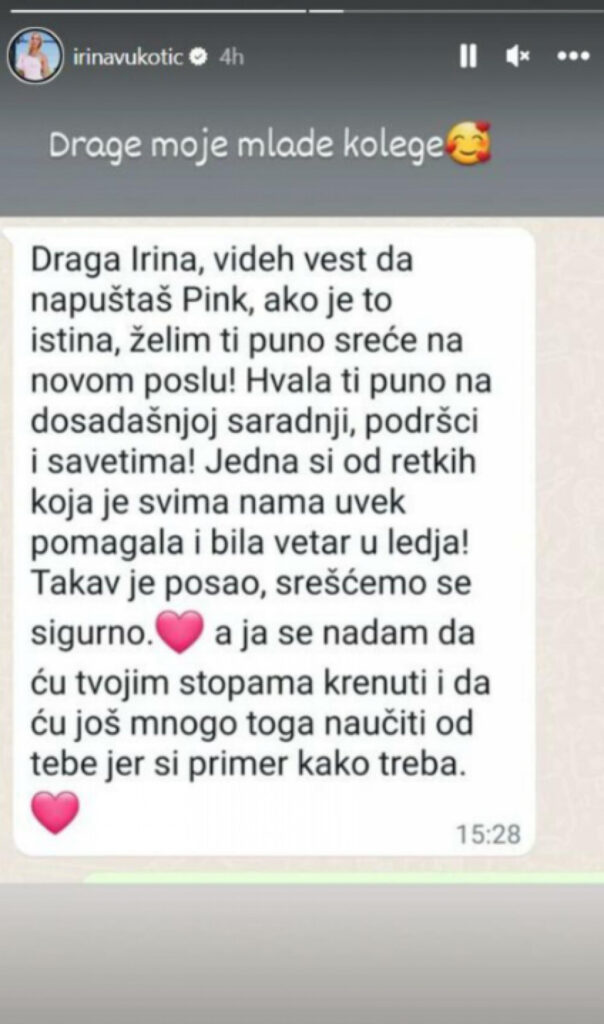Pause the story playback
Viewport: 604px width, 1024px height.
(x=468, y=57)
